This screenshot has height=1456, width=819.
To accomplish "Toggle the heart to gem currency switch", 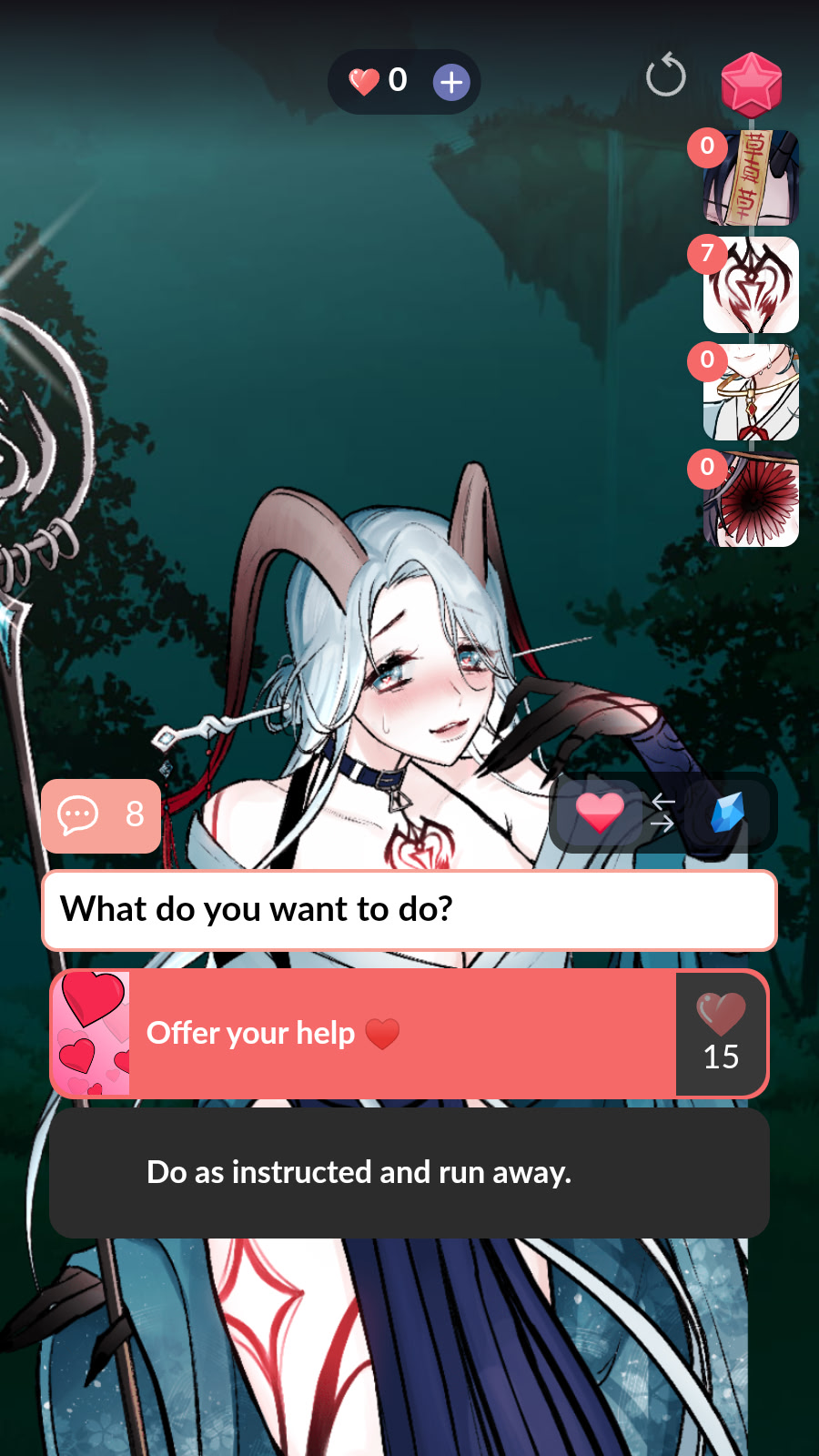I will click(x=662, y=813).
